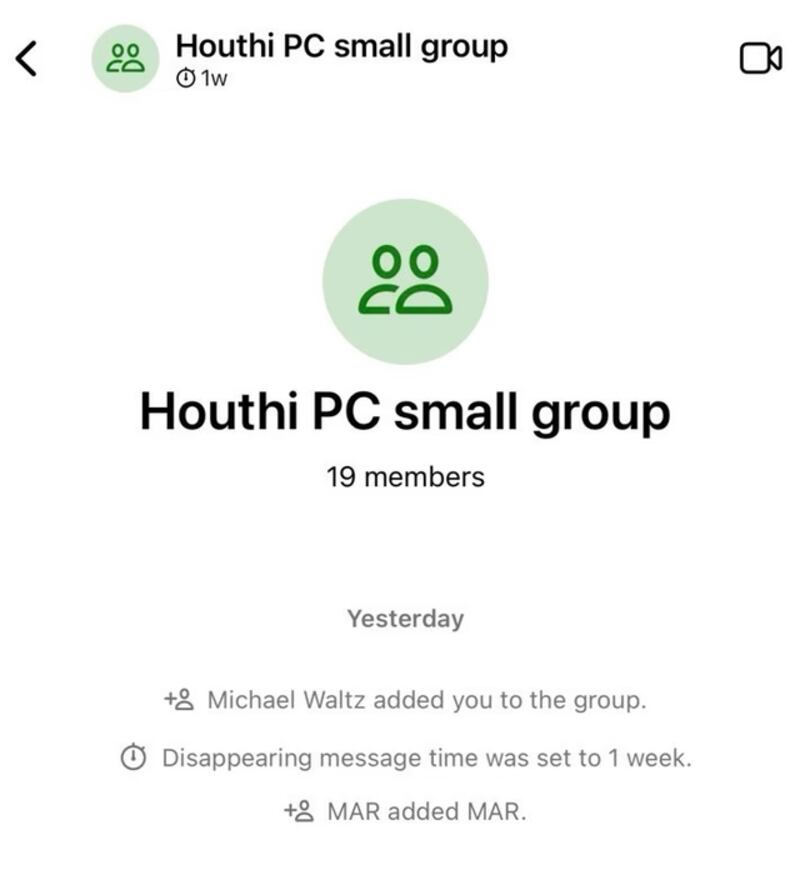The height and width of the screenshot is (880, 800).
Task: Go back using the top-left arrow
Action: [27, 58]
